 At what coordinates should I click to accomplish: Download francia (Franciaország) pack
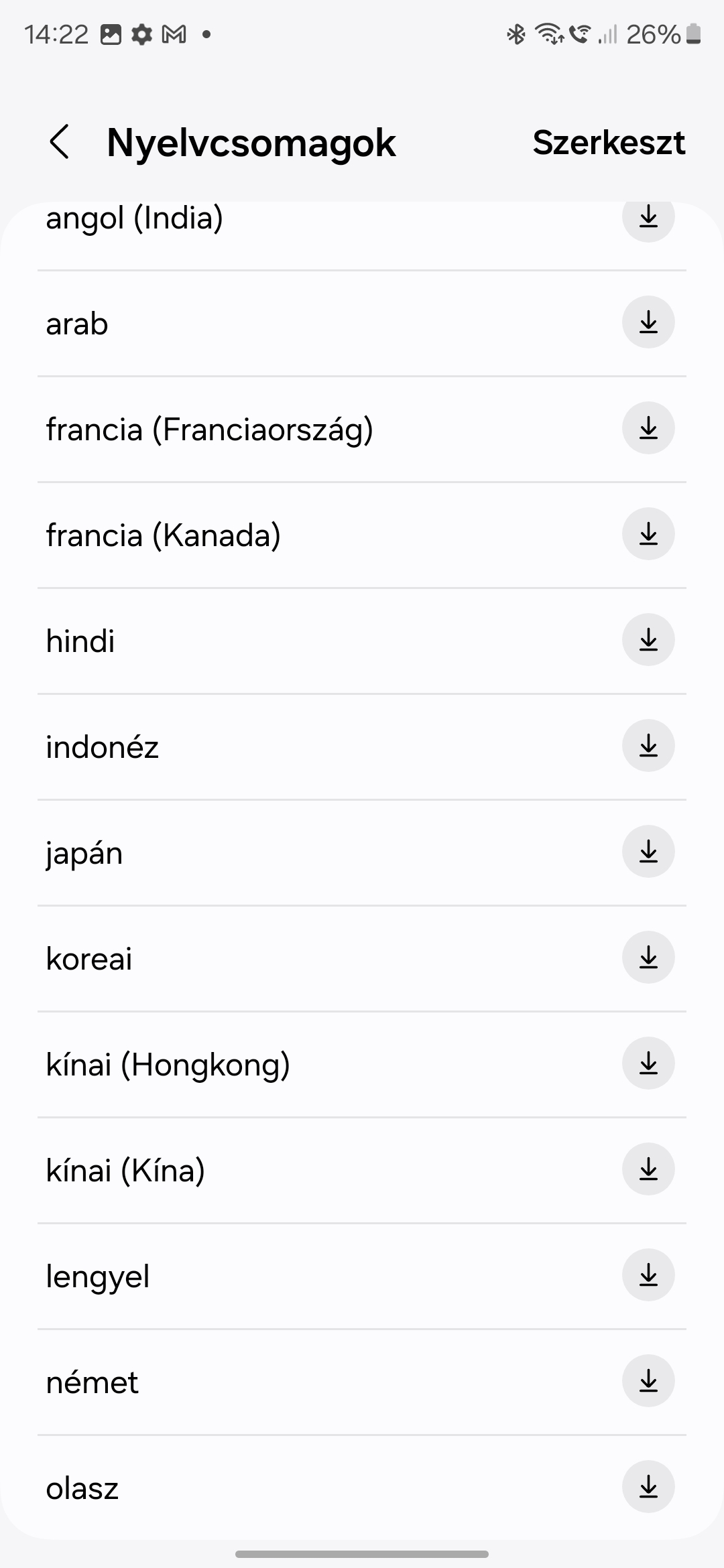(x=648, y=428)
